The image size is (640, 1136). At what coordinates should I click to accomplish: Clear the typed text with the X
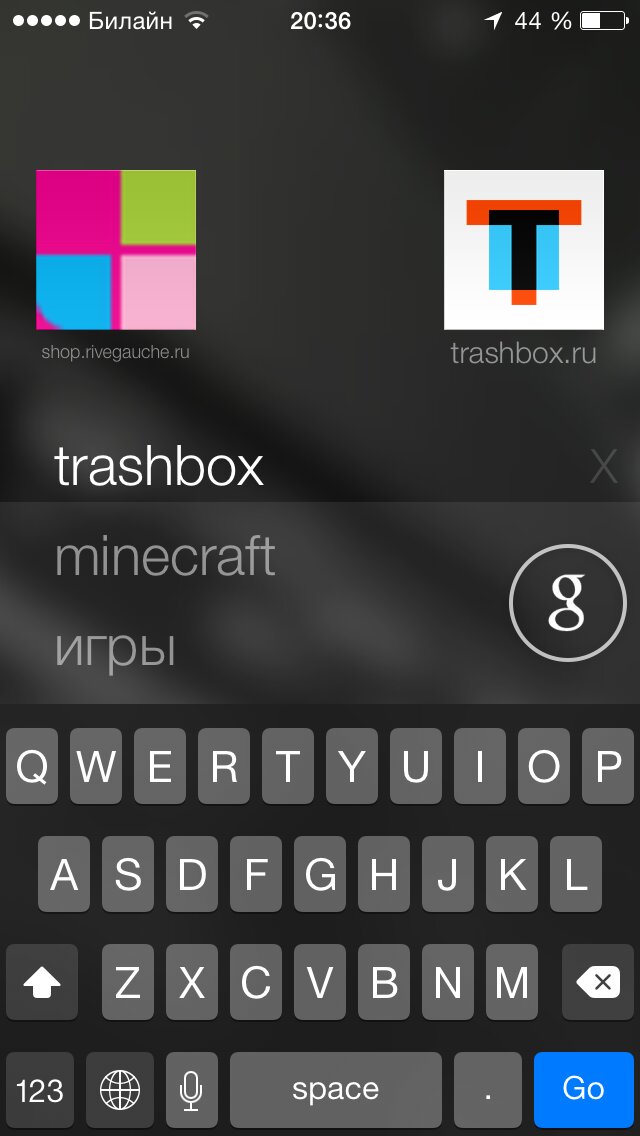coord(603,467)
